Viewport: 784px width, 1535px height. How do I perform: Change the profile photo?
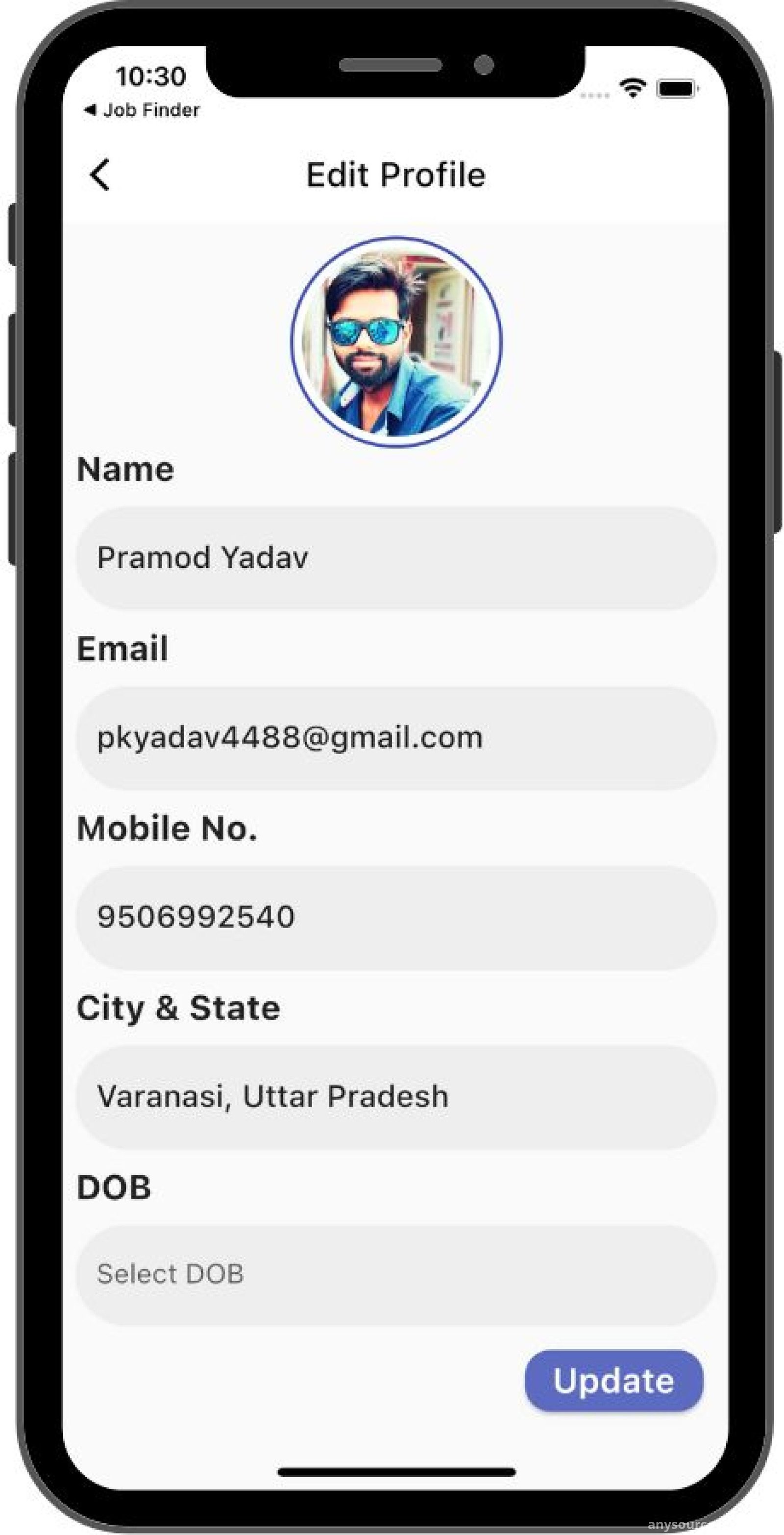396,341
